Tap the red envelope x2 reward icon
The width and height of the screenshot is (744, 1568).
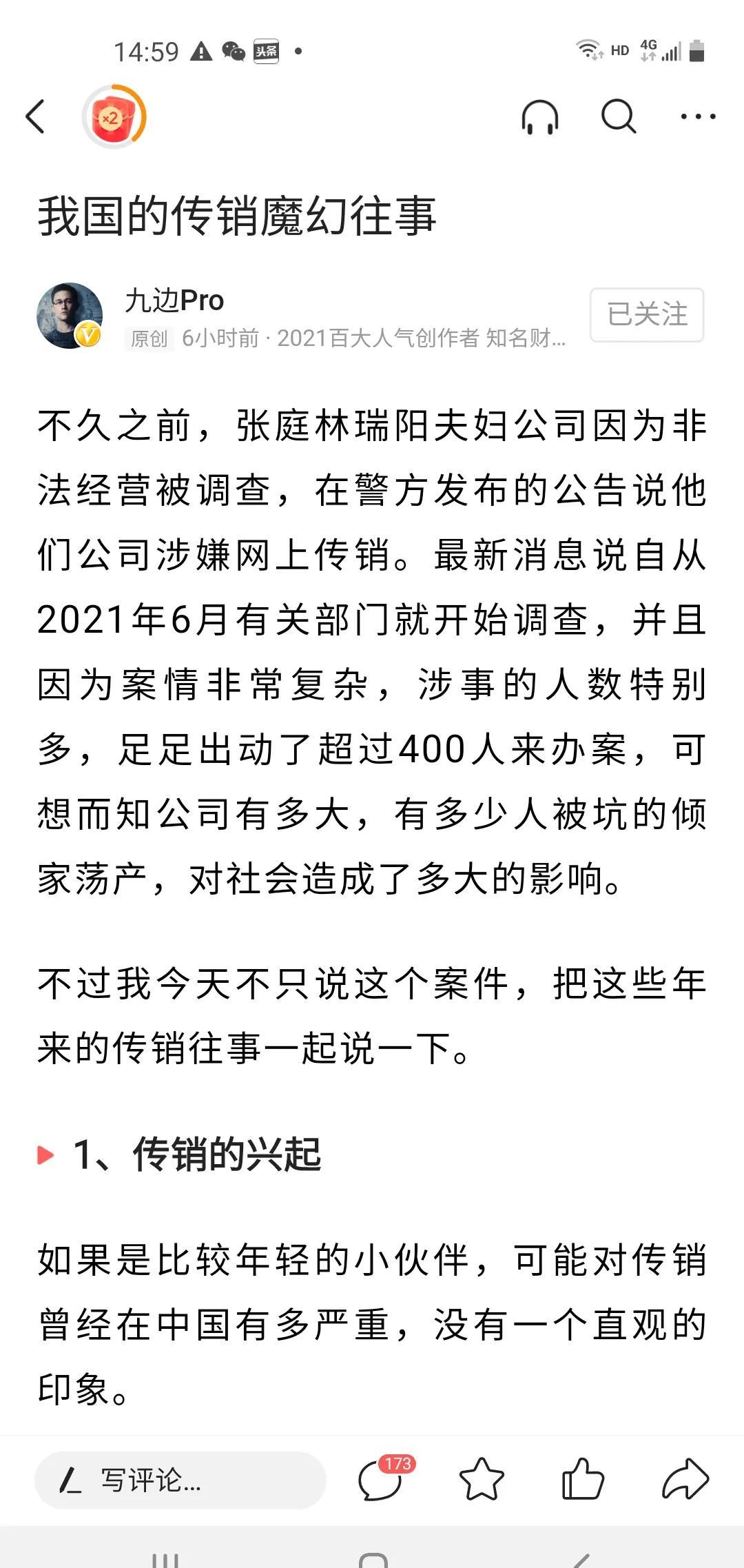114,116
